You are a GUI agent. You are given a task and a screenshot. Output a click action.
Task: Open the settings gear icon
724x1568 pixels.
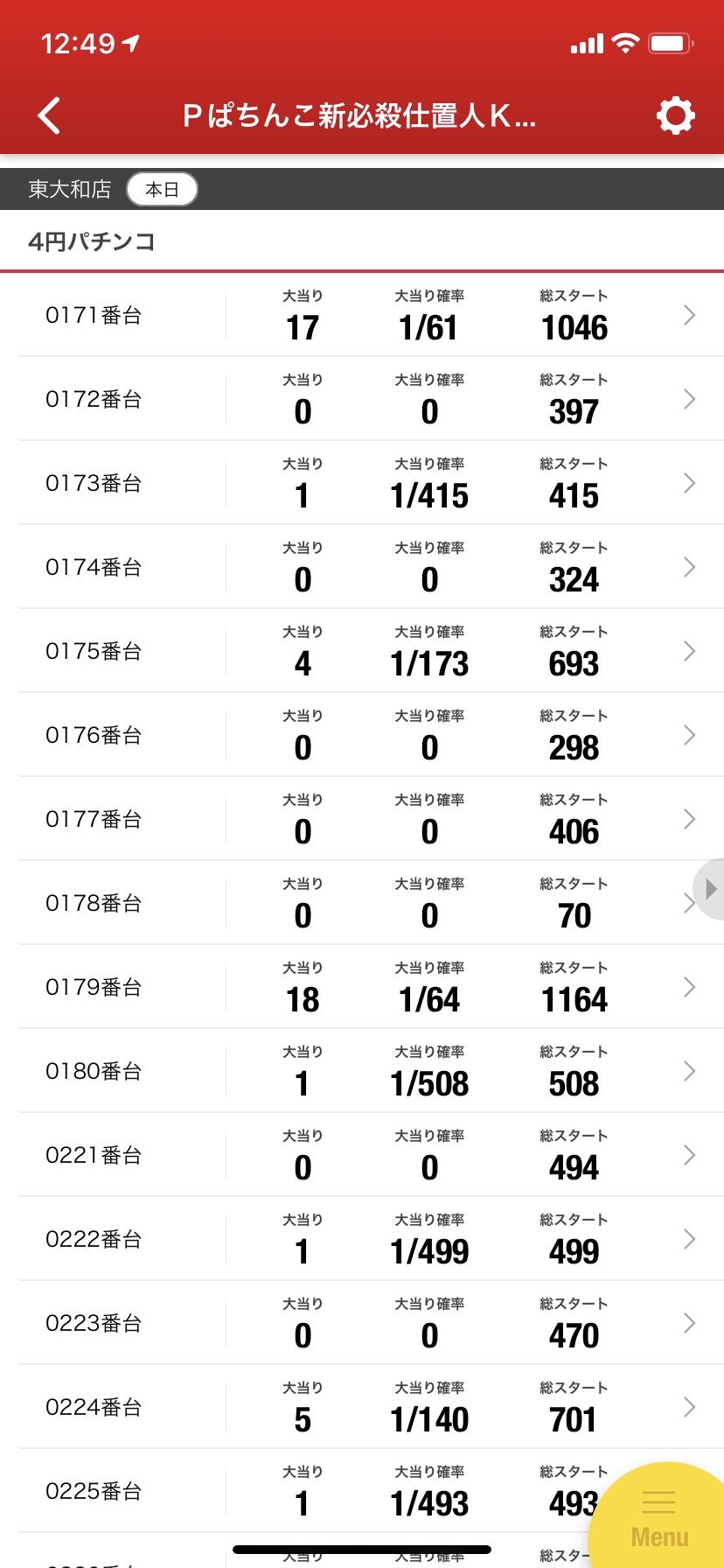pyautogui.click(x=675, y=115)
